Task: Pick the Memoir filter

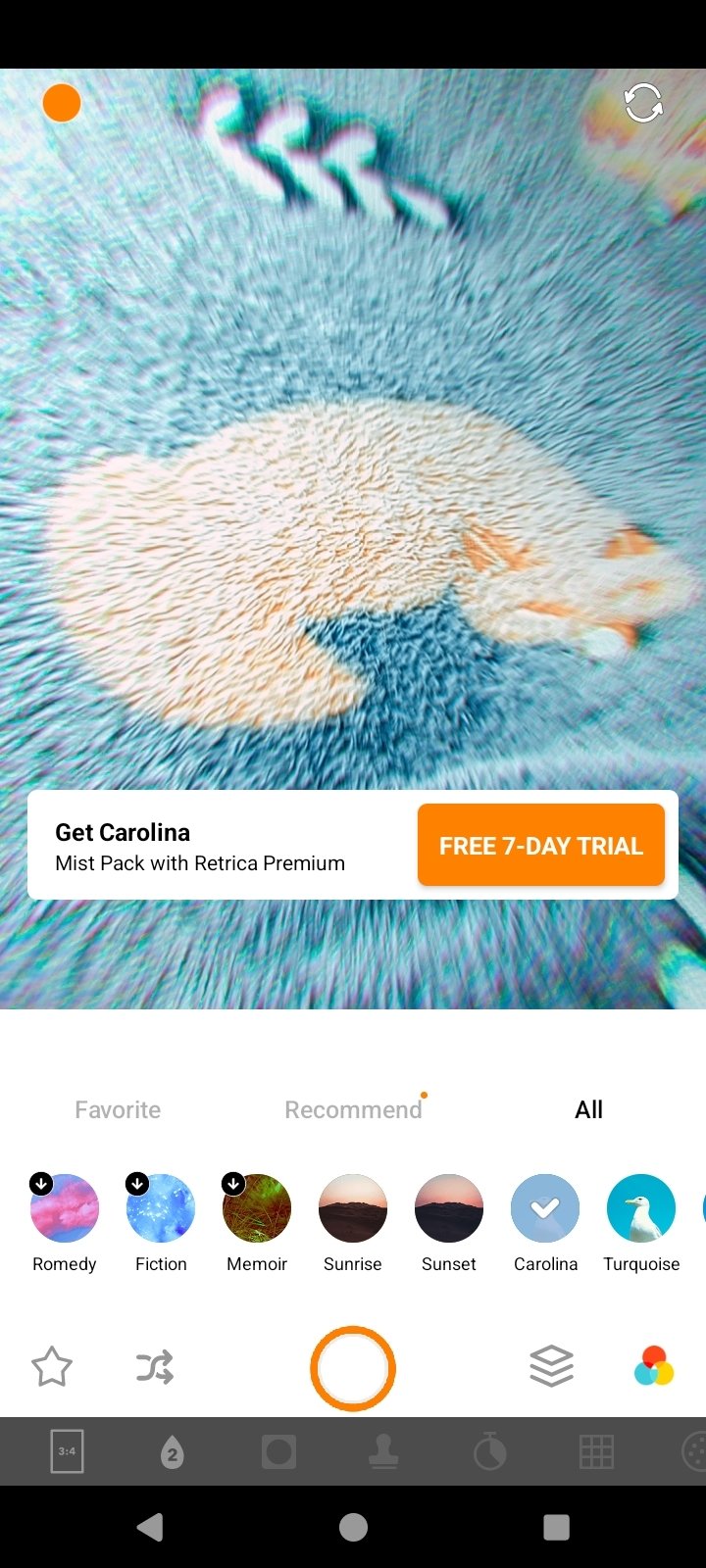Action: (x=257, y=1208)
